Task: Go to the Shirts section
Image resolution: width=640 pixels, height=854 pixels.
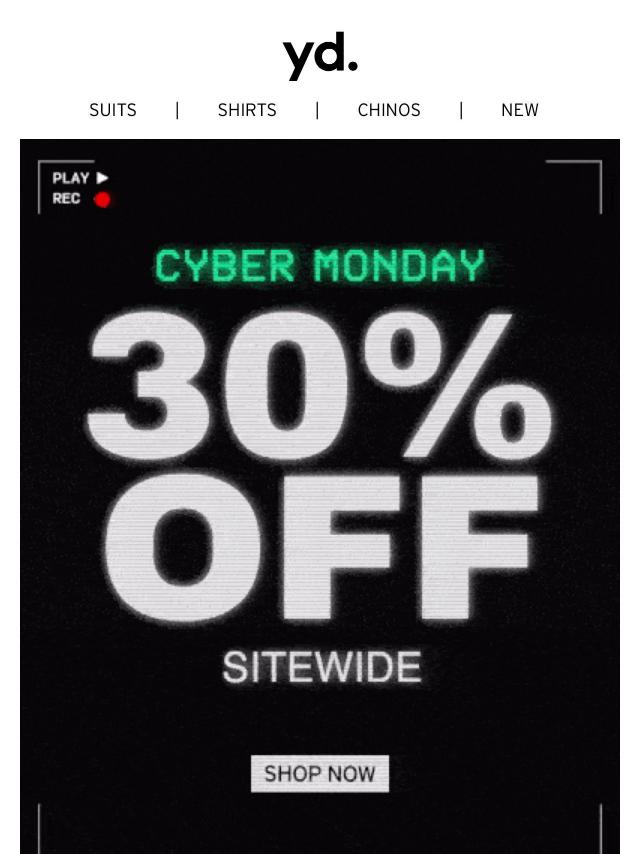Action: [247, 110]
